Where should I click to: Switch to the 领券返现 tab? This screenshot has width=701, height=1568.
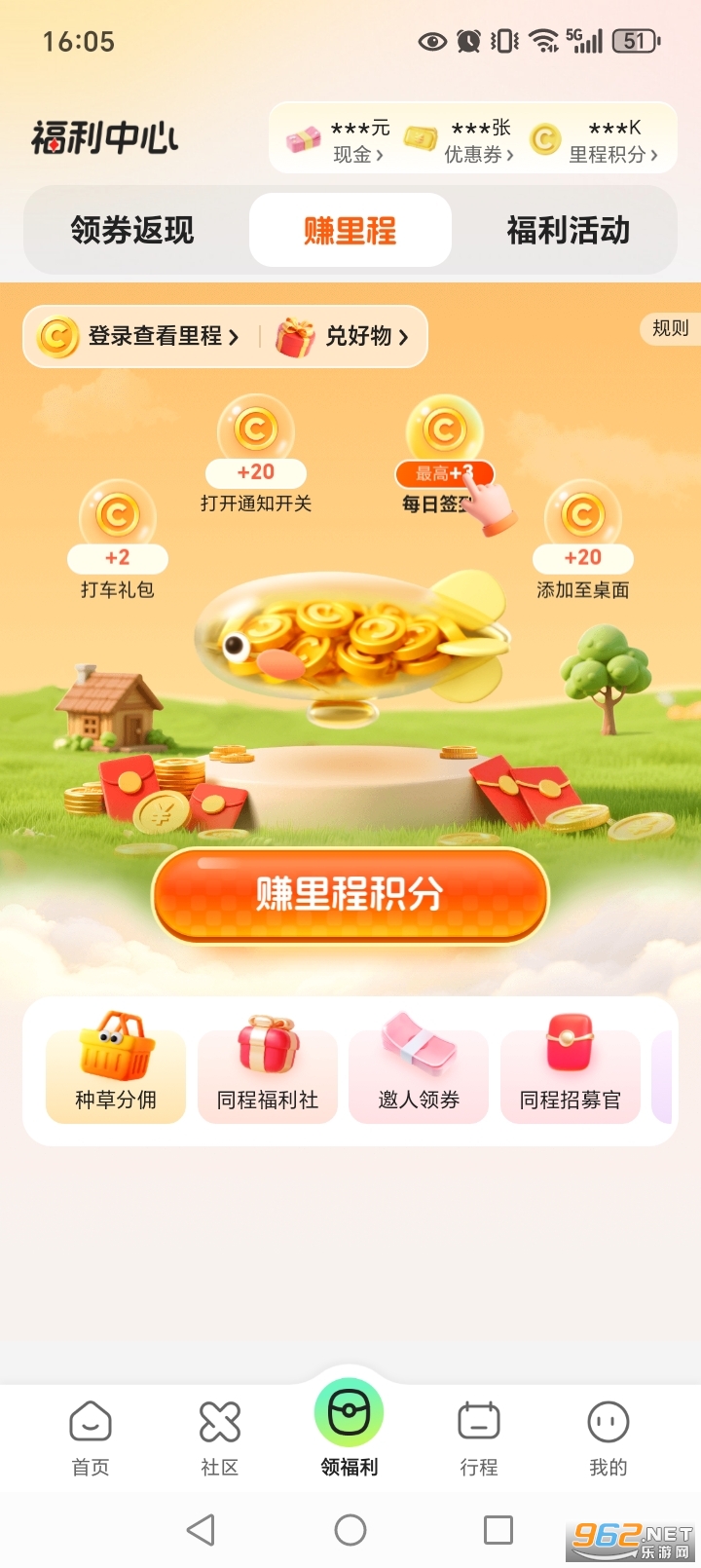[132, 231]
